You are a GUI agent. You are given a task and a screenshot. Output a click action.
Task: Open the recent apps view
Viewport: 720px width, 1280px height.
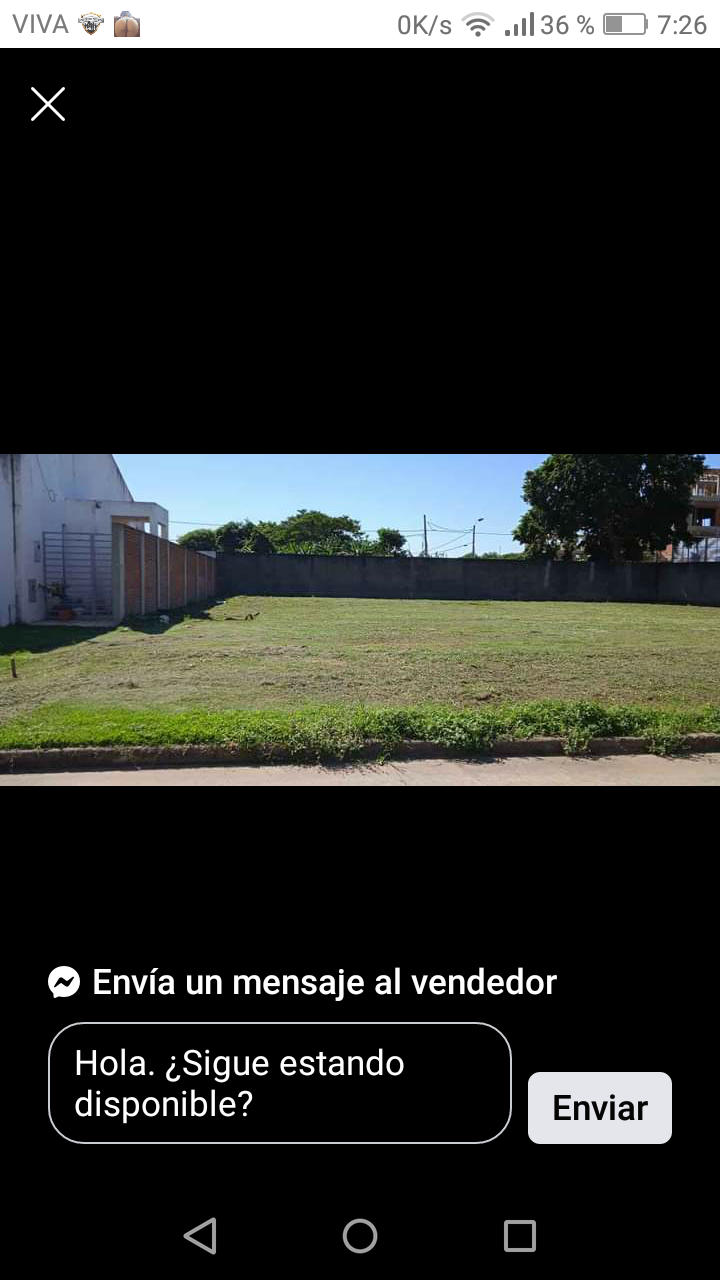520,1236
